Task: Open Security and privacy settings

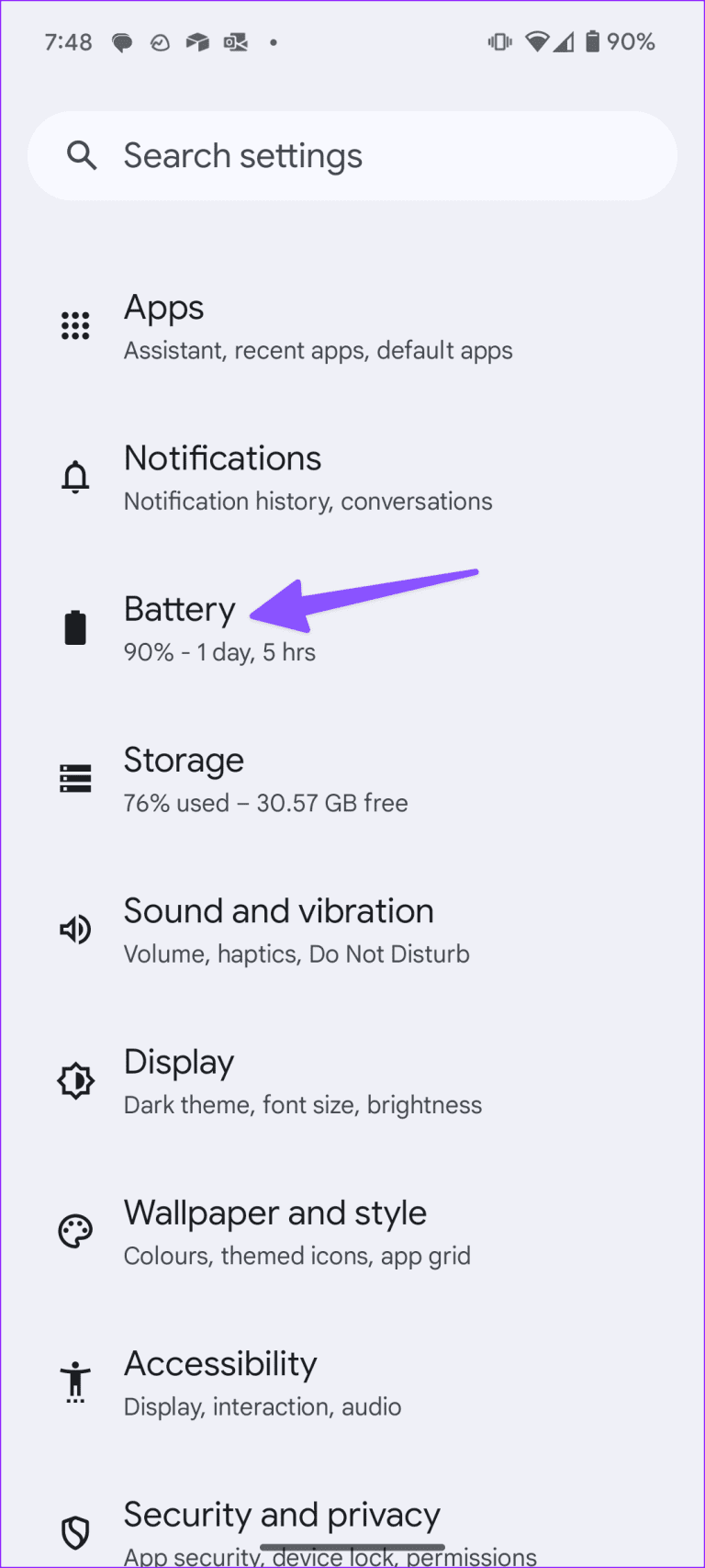Action: [x=282, y=1514]
